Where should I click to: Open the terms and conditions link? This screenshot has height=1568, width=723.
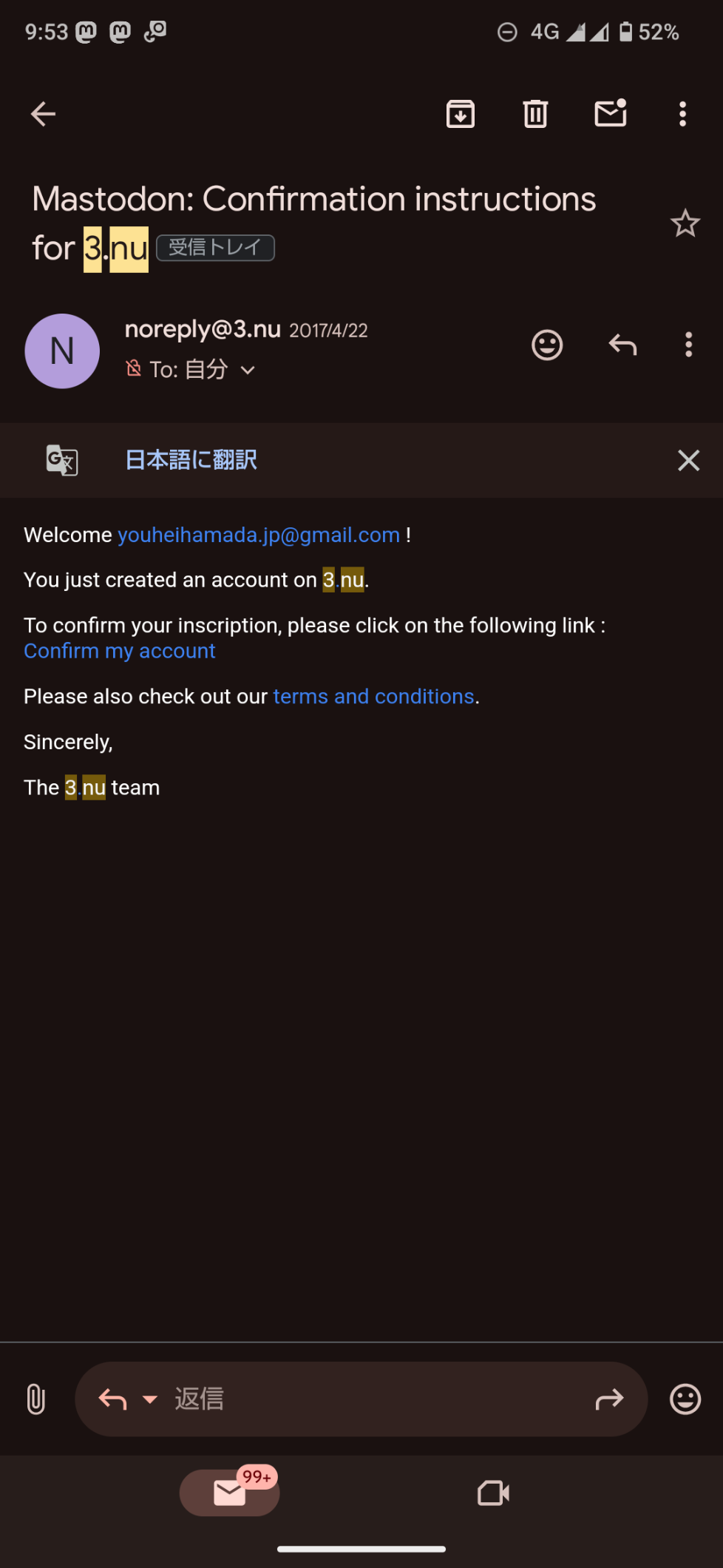click(373, 696)
